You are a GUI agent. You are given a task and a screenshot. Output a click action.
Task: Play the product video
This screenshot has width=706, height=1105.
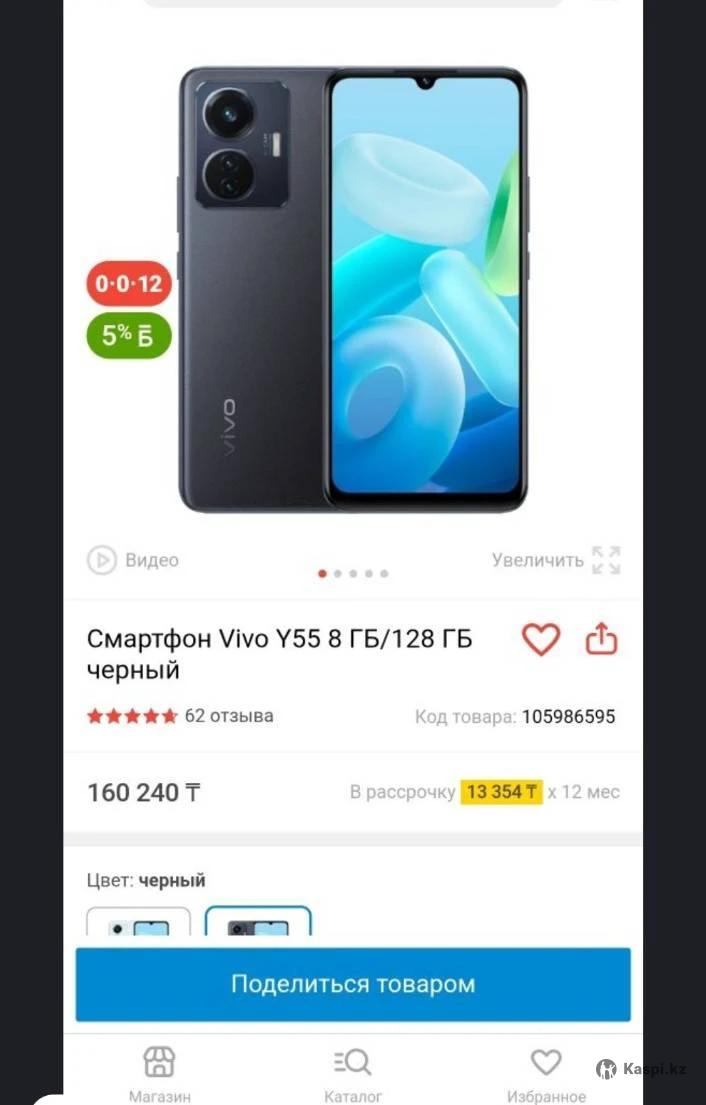pos(133,560)
